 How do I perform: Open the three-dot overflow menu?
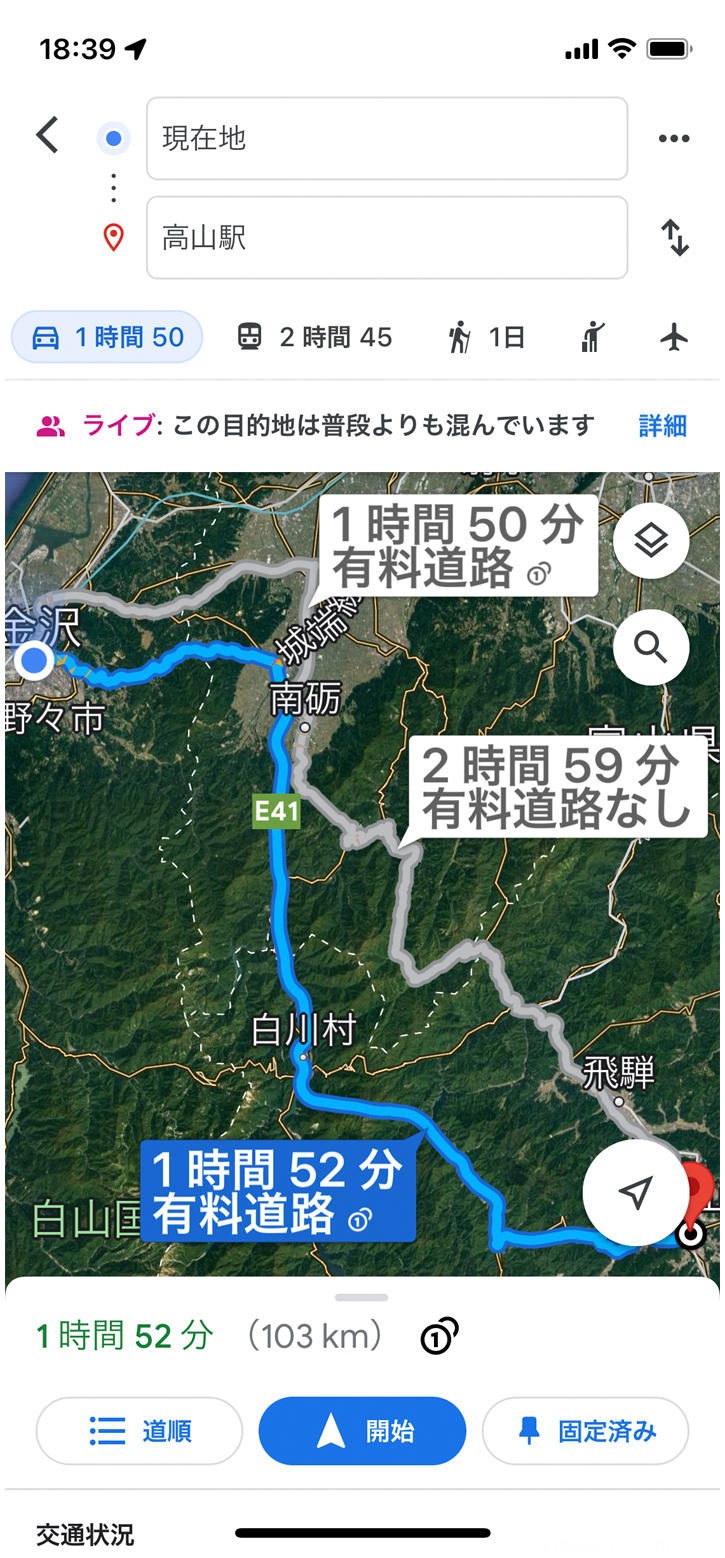coord(675,138)
